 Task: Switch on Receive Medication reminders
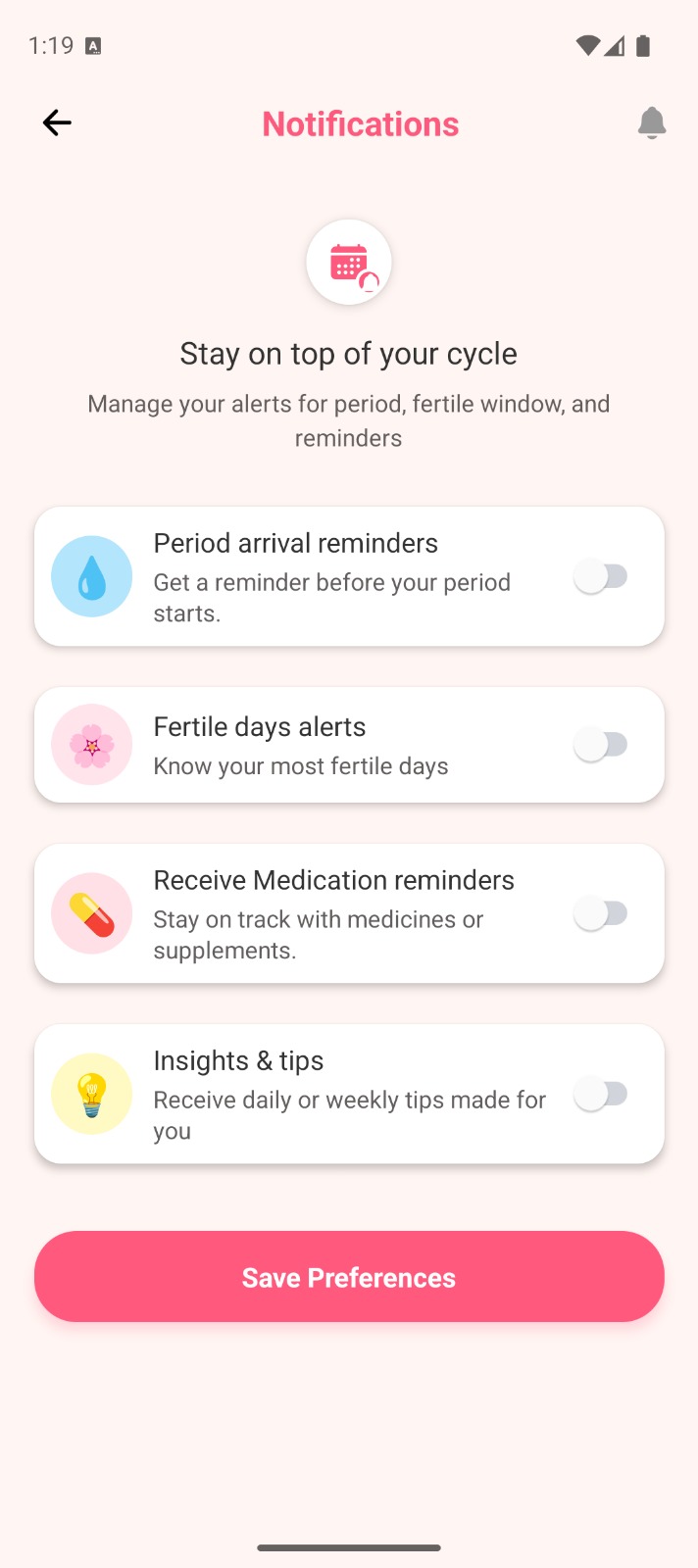coord(602,913)
